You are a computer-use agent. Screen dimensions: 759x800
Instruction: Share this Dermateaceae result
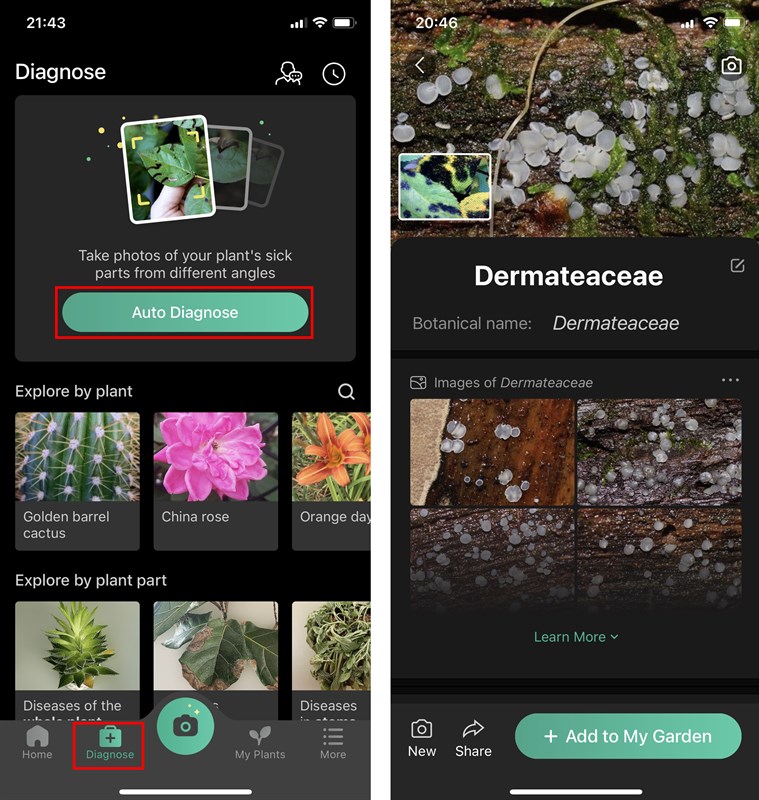(x=473, y=738)
